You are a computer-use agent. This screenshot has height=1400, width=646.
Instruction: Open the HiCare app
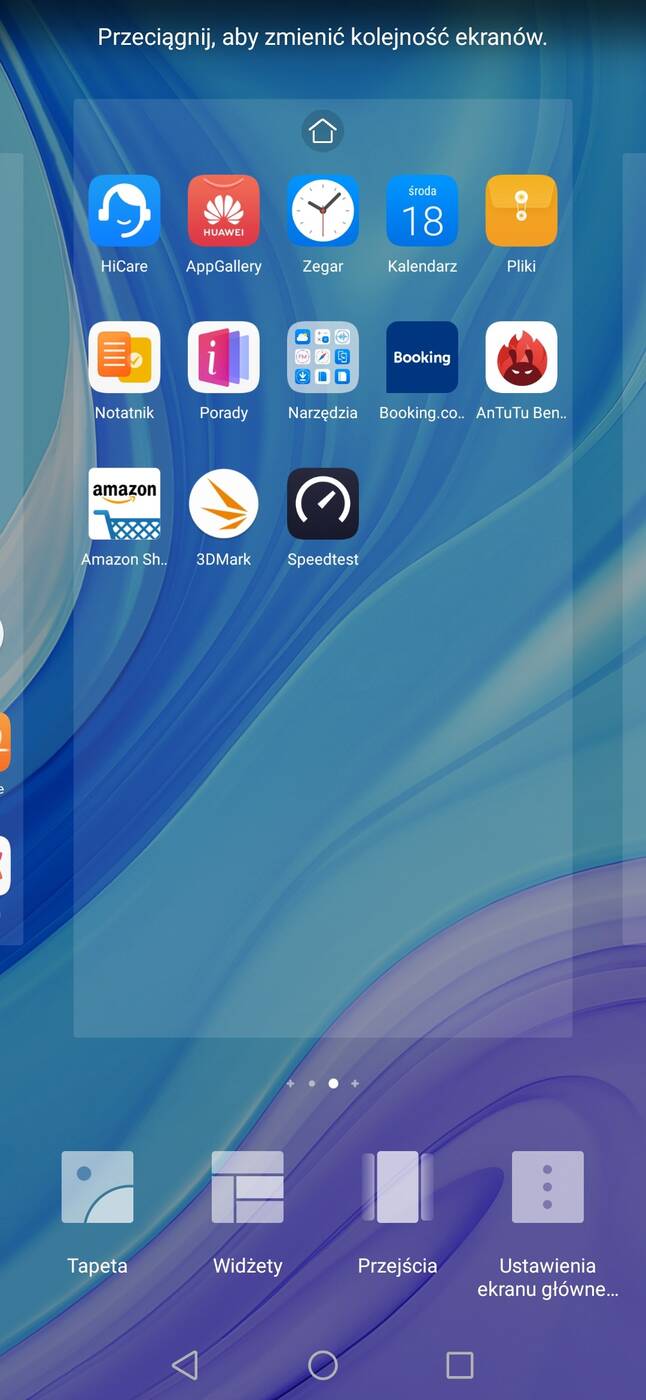tap(124, 211)
